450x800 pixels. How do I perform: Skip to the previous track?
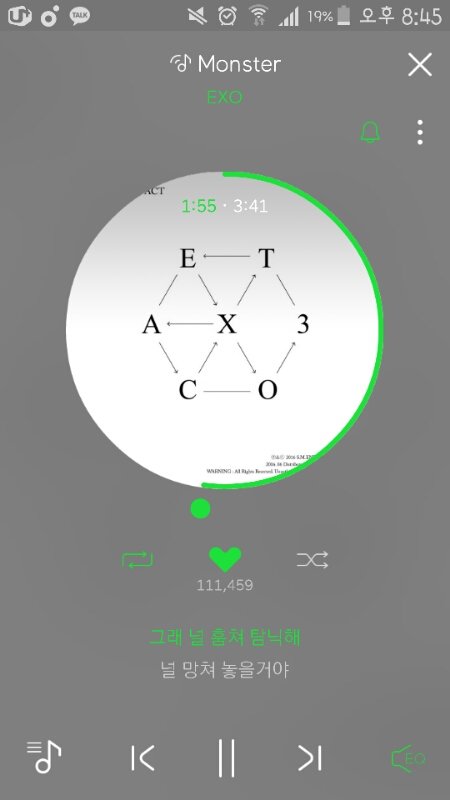(142, 758)
